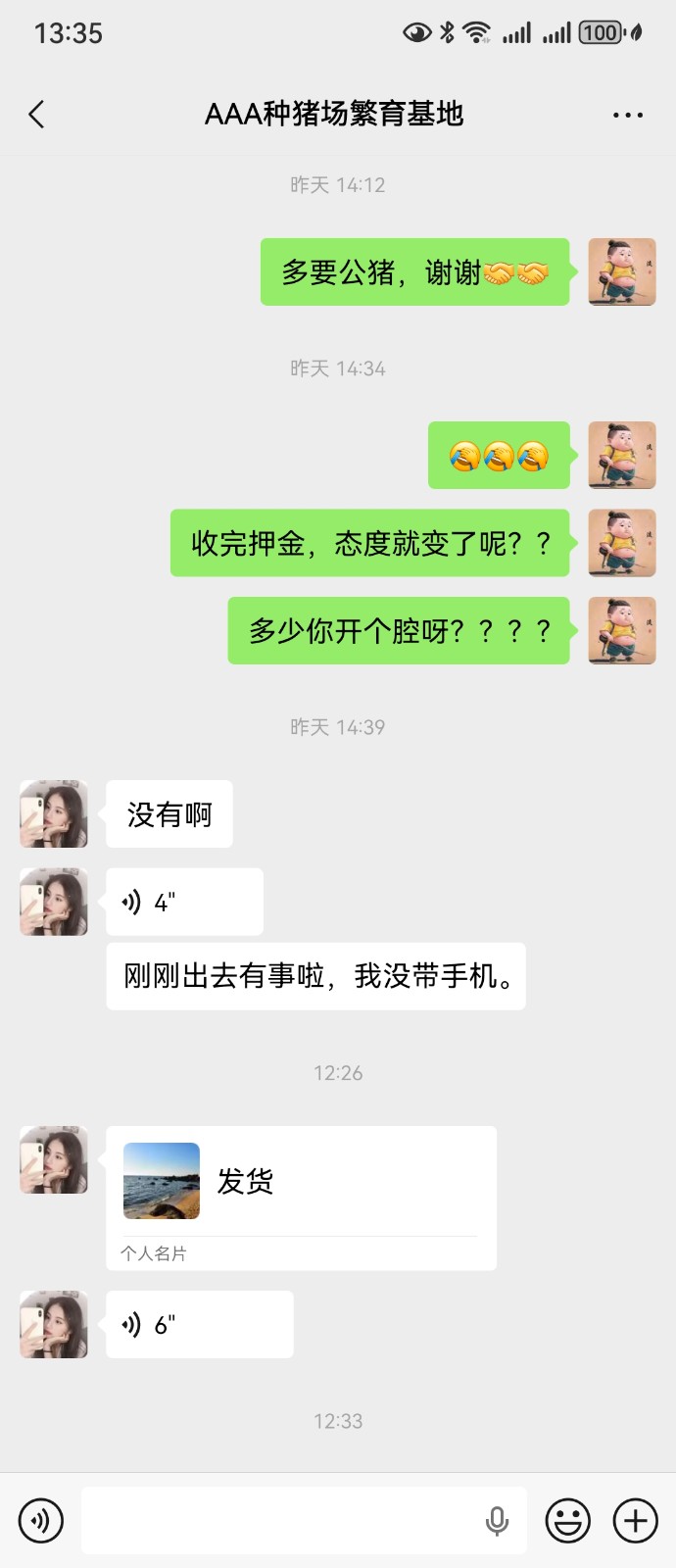Go back from the chat

click(x=37, y=115)
